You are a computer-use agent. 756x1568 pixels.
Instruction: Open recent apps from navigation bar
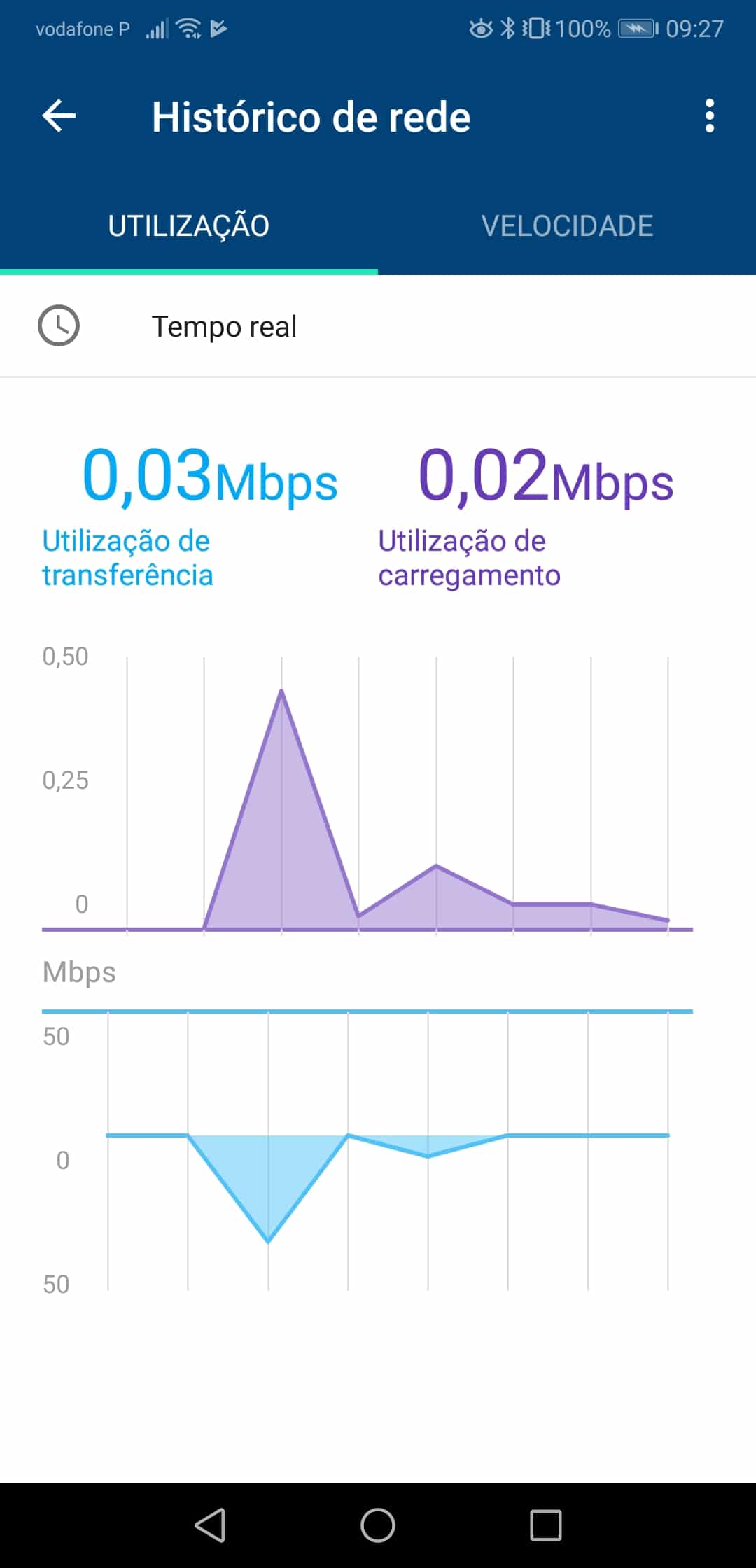[546, 1525]
